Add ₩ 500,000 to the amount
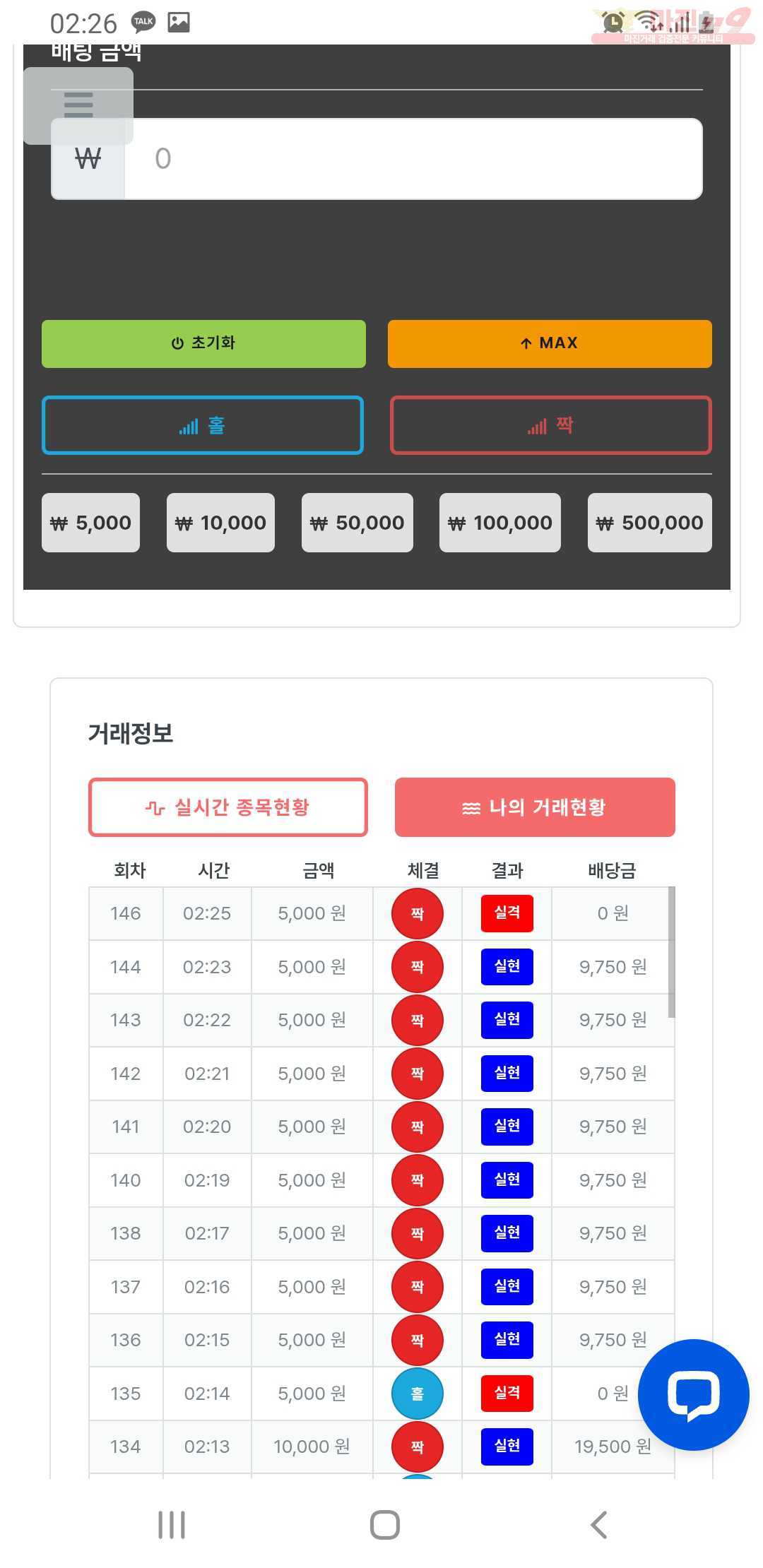The image size is (763, 1568). tap(649, 523)
